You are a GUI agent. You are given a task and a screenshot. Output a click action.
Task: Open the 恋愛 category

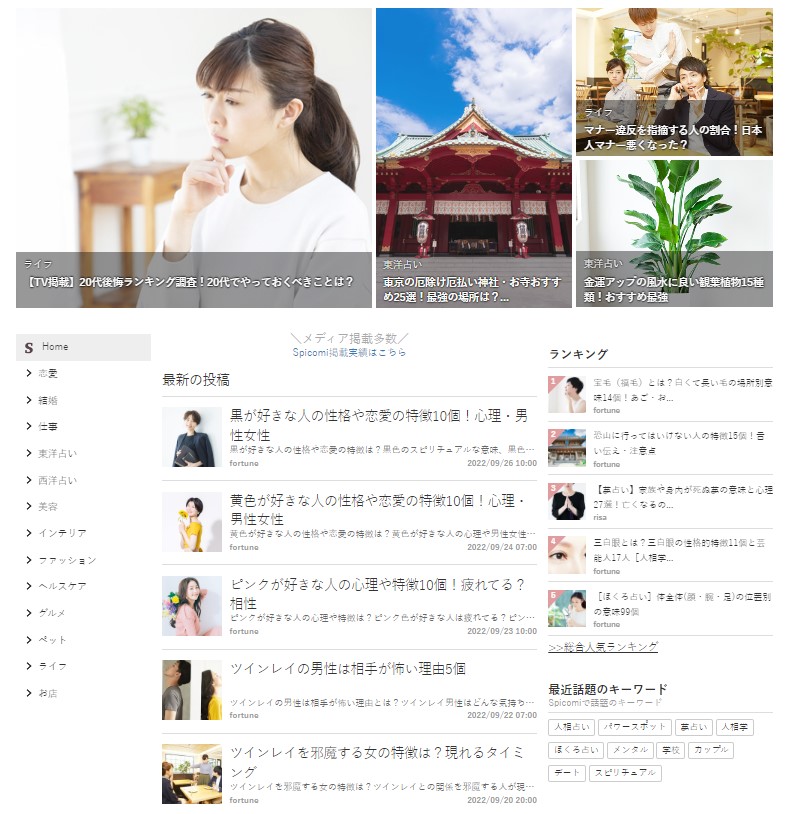48,373
